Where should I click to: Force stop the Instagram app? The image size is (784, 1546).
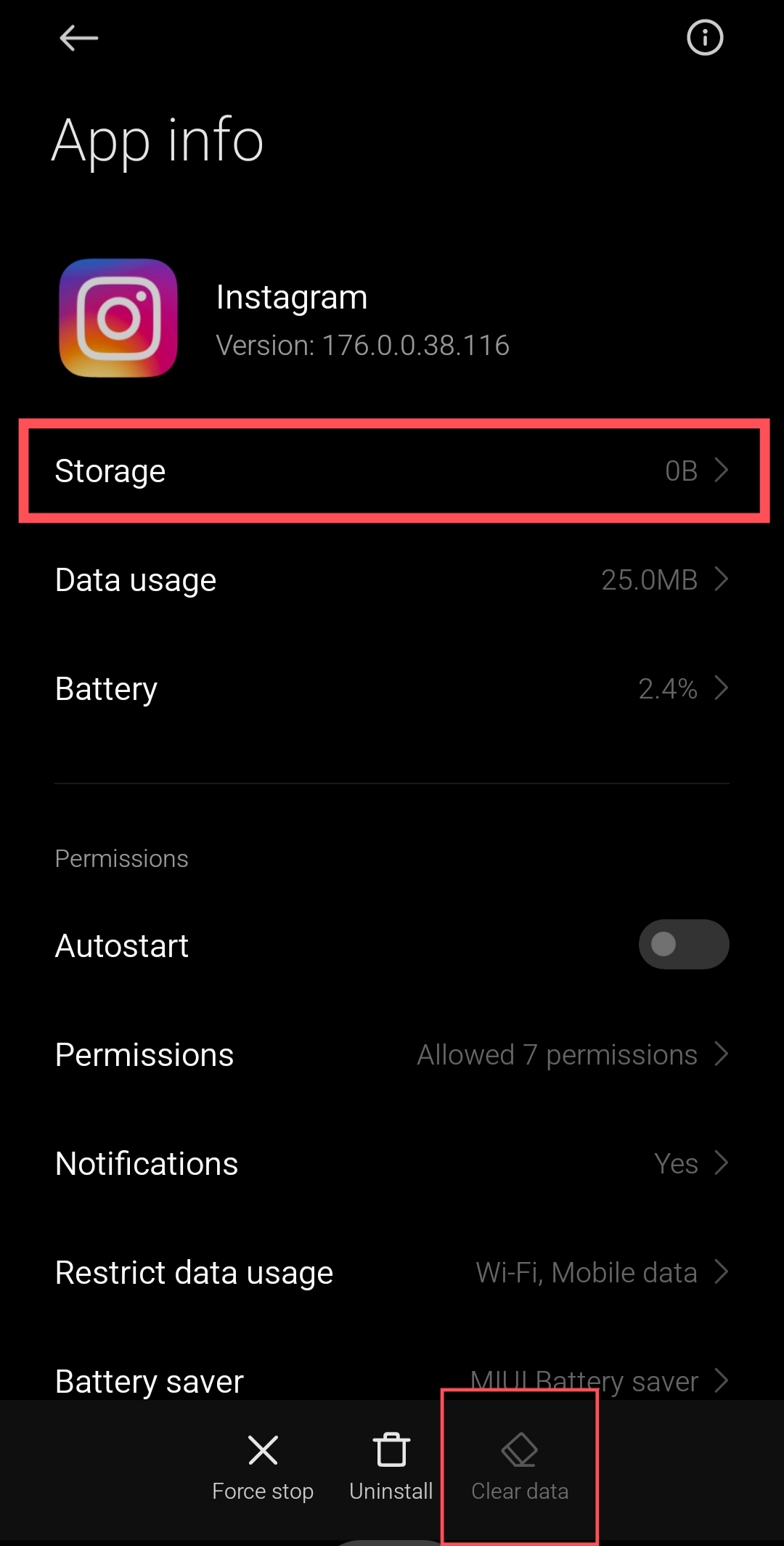pos(263,1467)
